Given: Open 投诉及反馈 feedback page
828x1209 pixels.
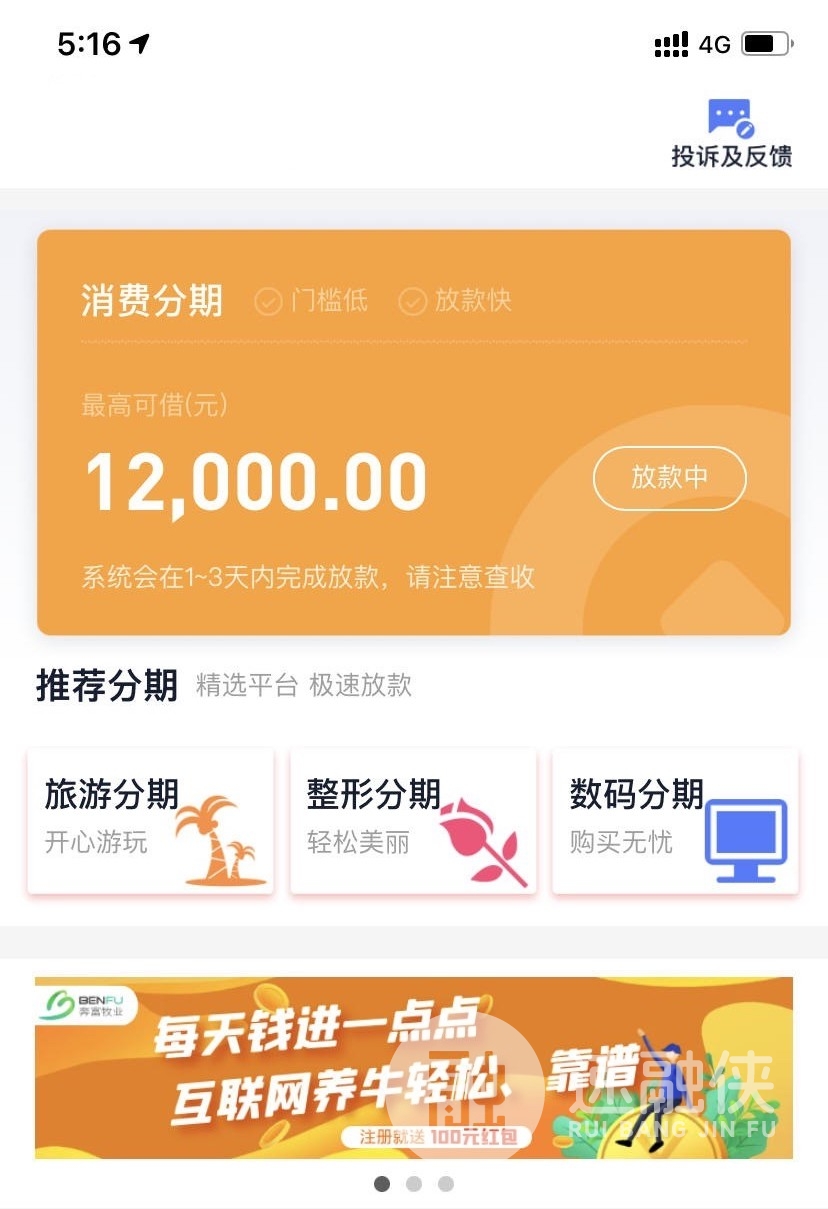Looking at the screenshot, I should (731, 134).
